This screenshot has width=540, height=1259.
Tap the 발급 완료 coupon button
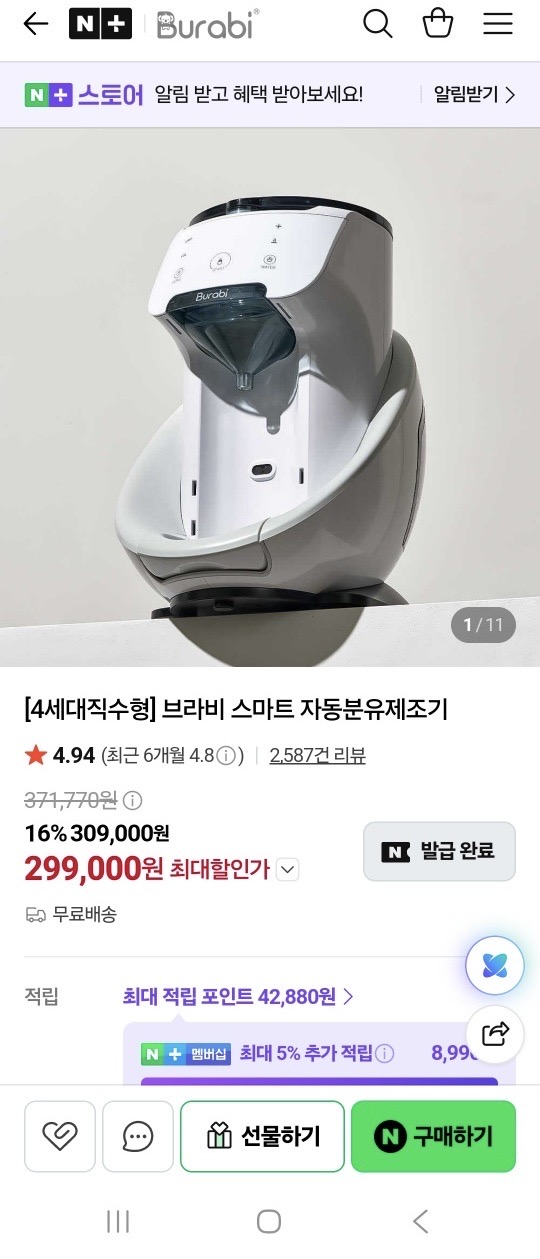pyautogui.click(x=439, y=852)
